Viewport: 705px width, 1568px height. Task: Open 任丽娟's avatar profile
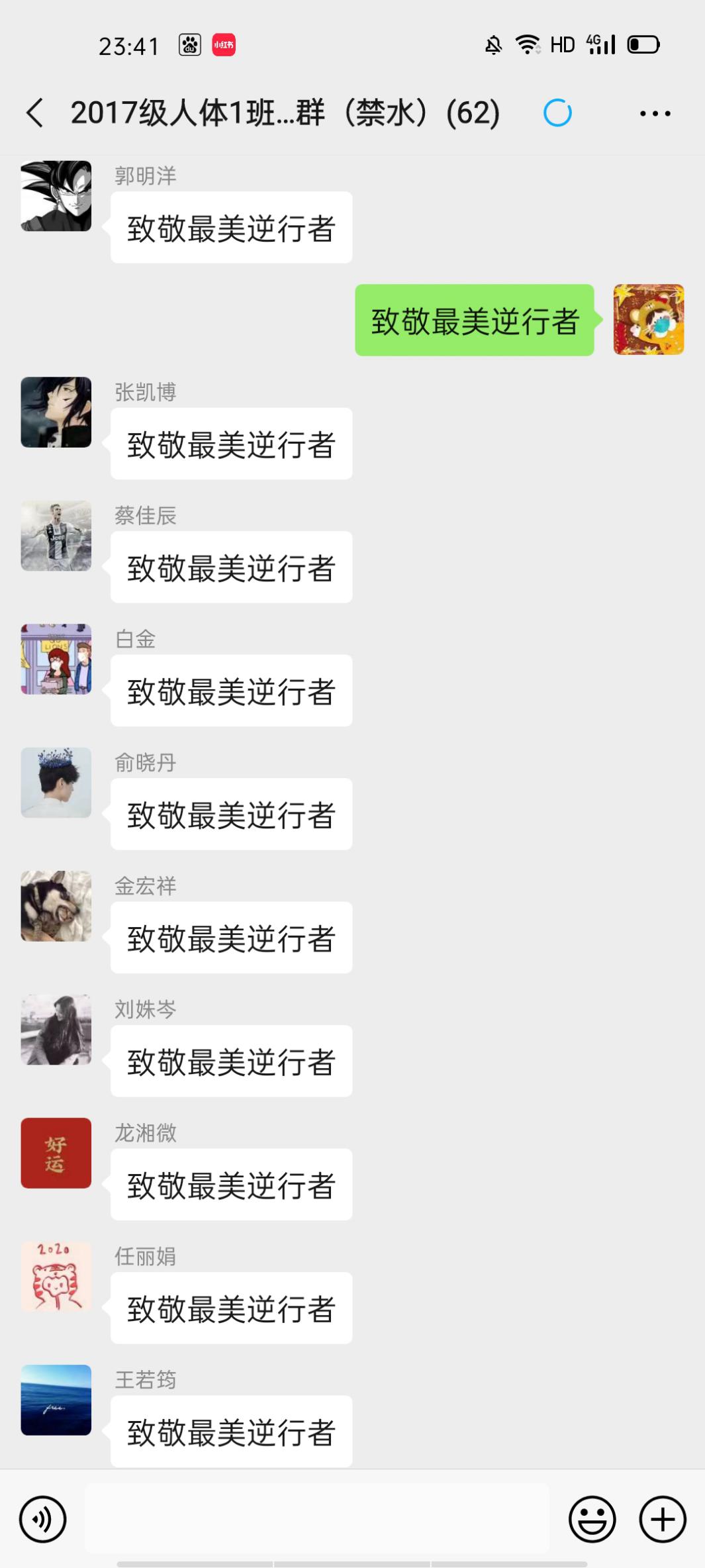coord(56,1277)
